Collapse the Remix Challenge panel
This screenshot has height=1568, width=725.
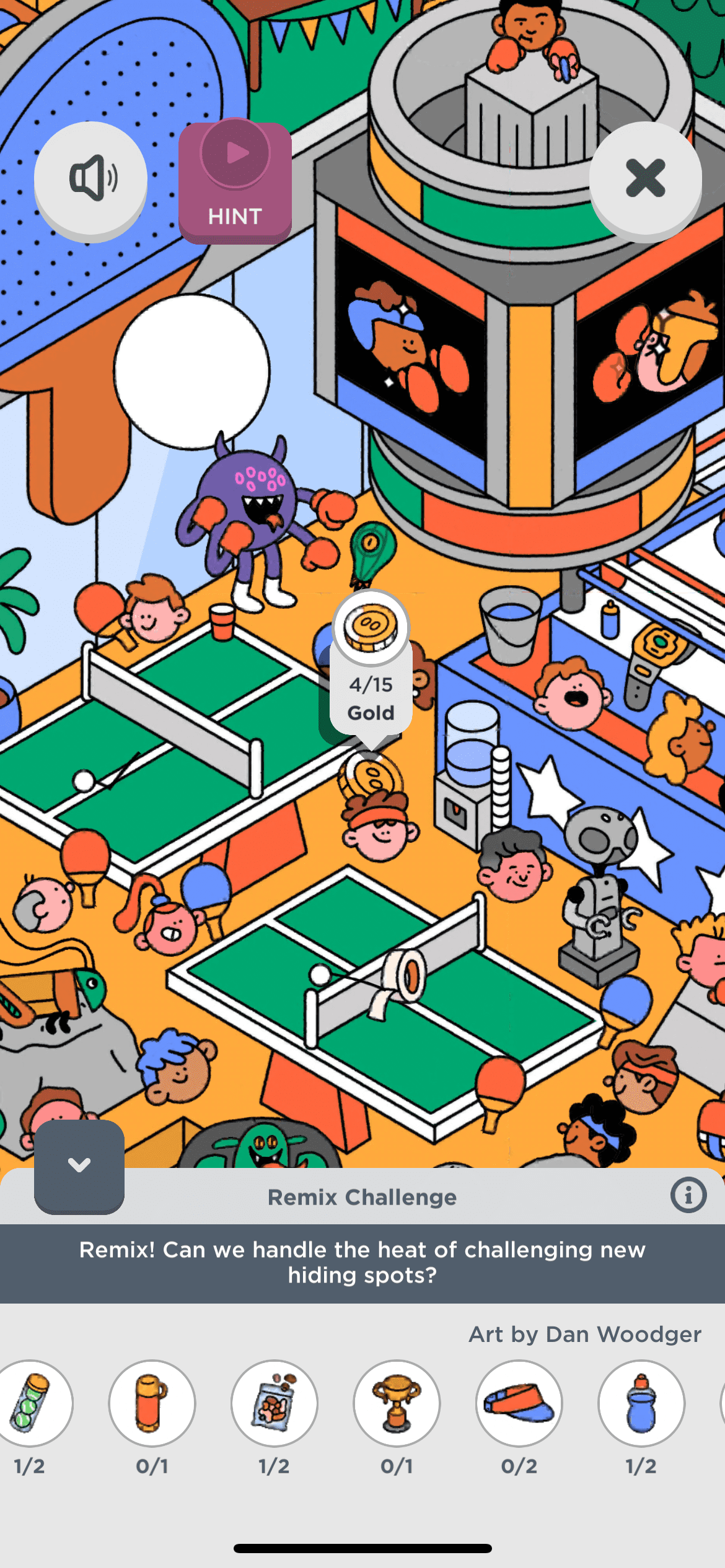tap(79, 1165)
